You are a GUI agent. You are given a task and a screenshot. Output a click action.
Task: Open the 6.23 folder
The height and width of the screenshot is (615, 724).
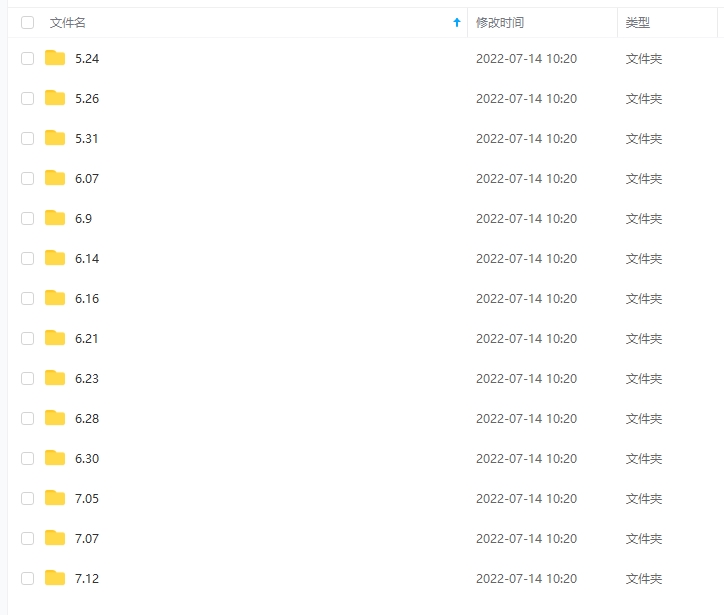coord(87,379)
